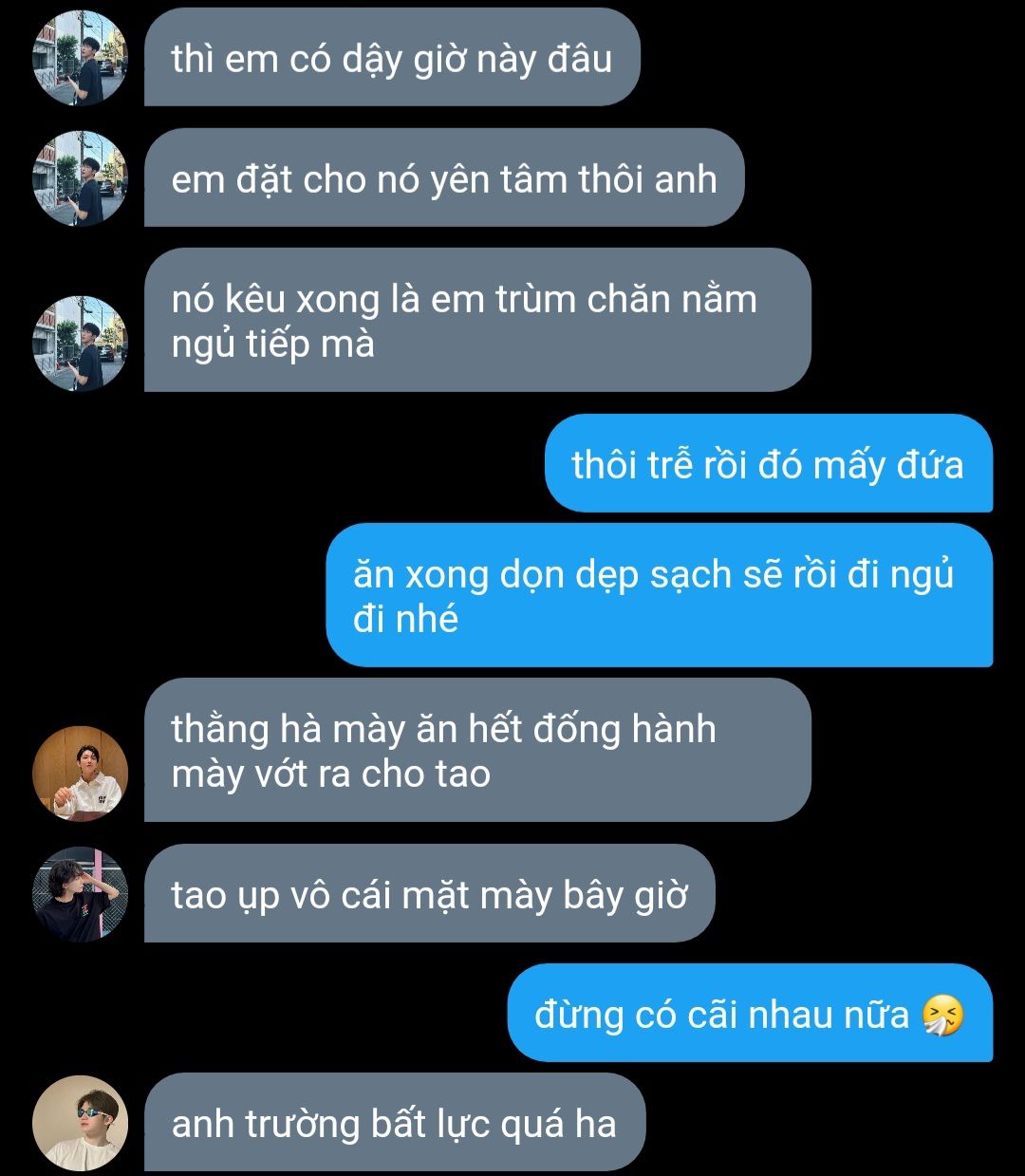Tap avatar next to "tao ụp vô cái mặt mày"
The height and width of the screenshot is (1176, 1025).
pos(80,894)
